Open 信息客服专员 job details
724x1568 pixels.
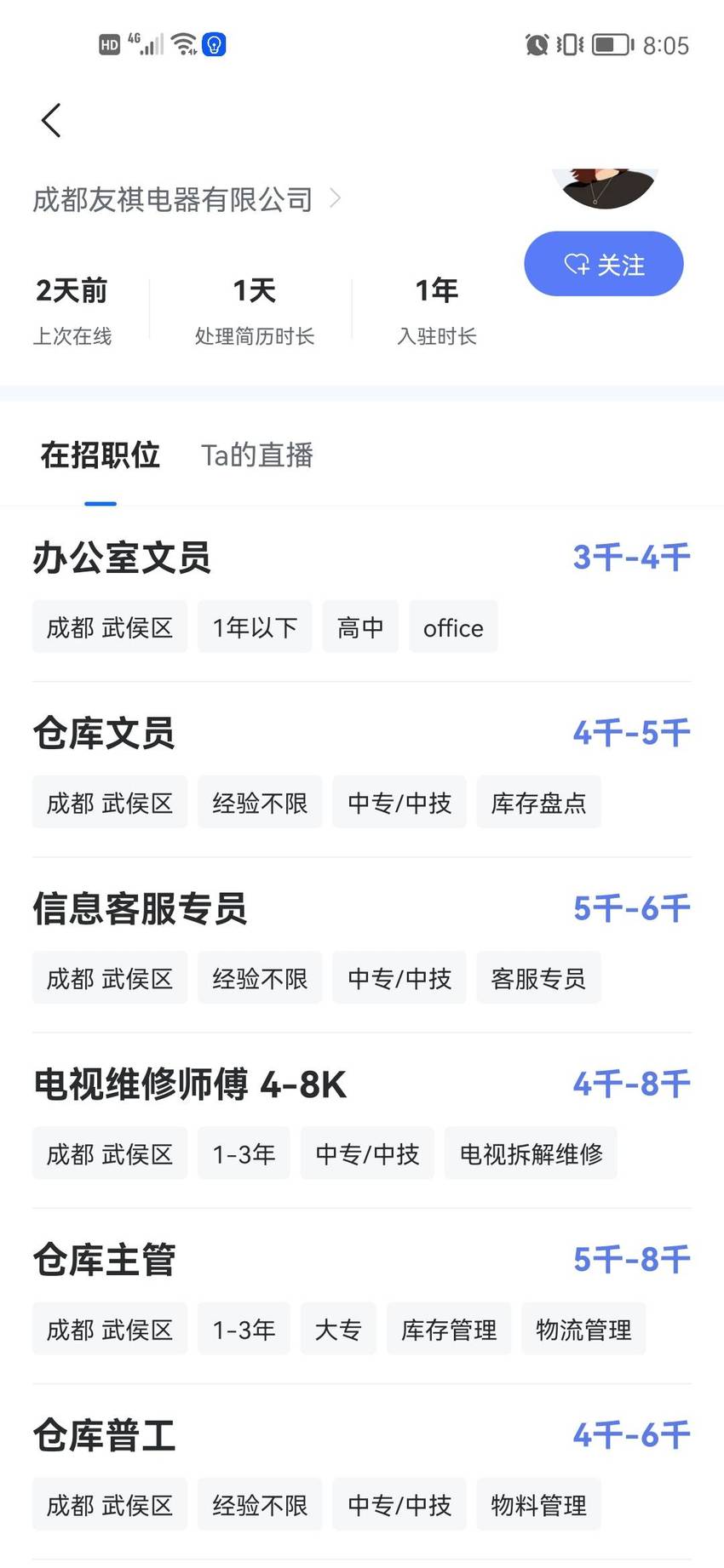(x=362, y=945)
